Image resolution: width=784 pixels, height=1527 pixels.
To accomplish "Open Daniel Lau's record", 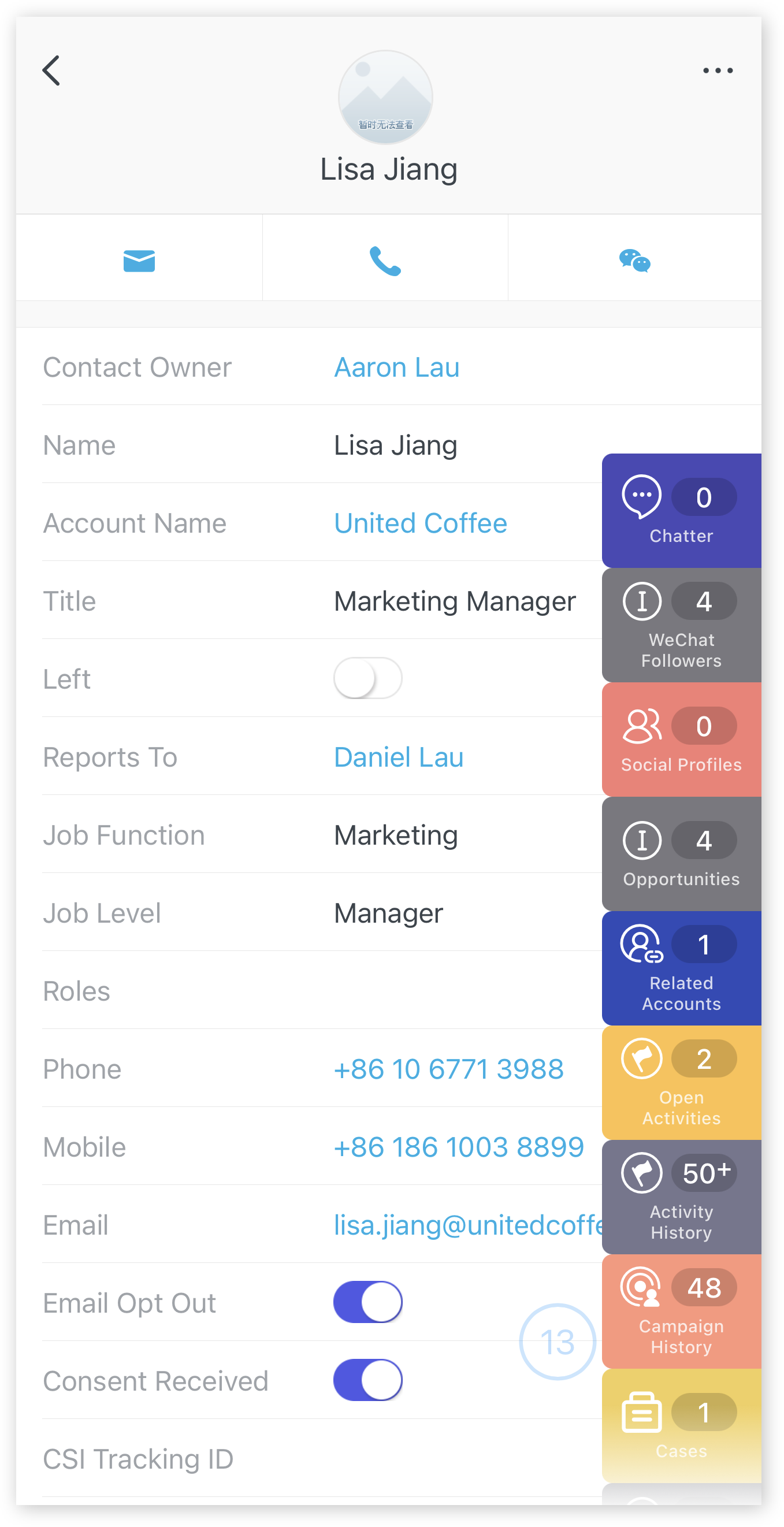I will 398,757.
